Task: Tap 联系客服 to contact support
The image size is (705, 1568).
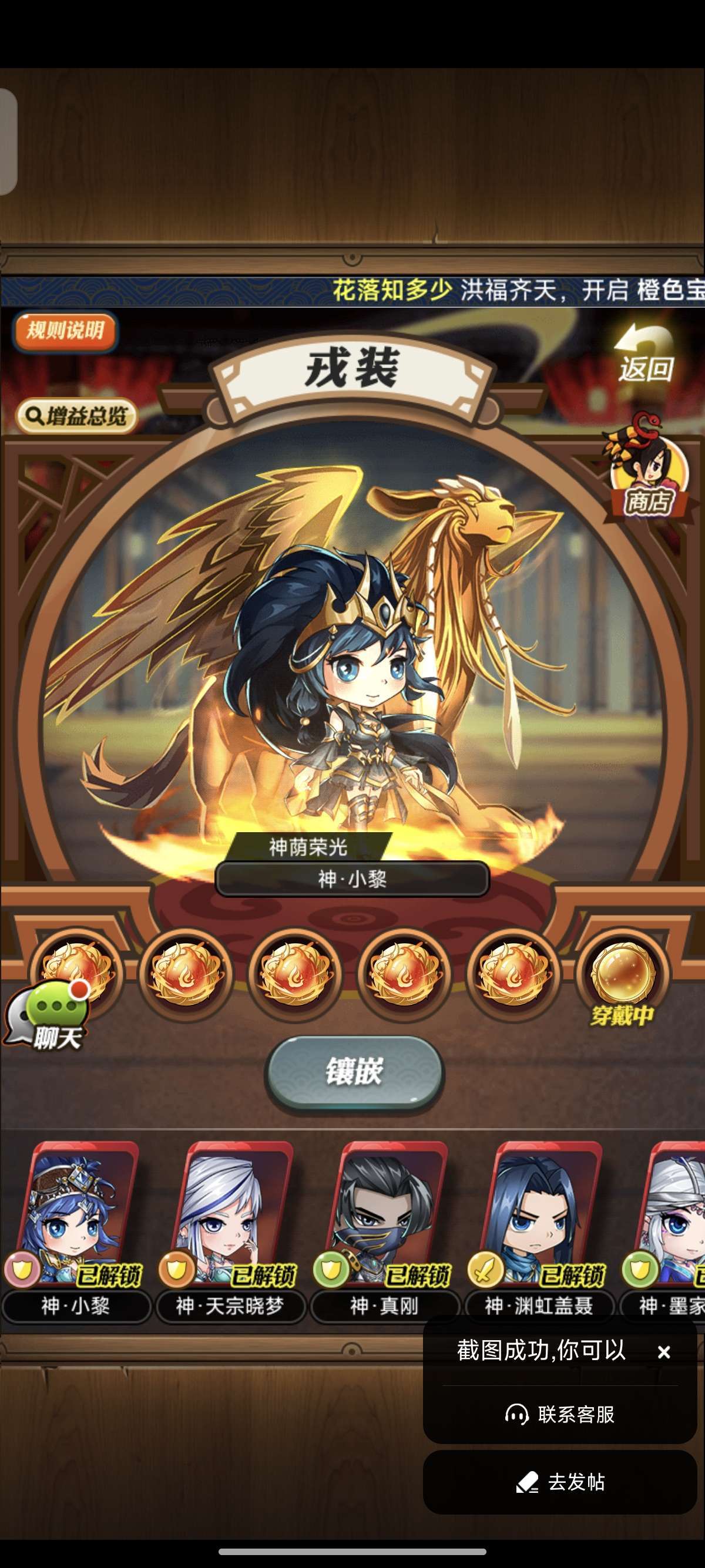Action: point(560,1414)
